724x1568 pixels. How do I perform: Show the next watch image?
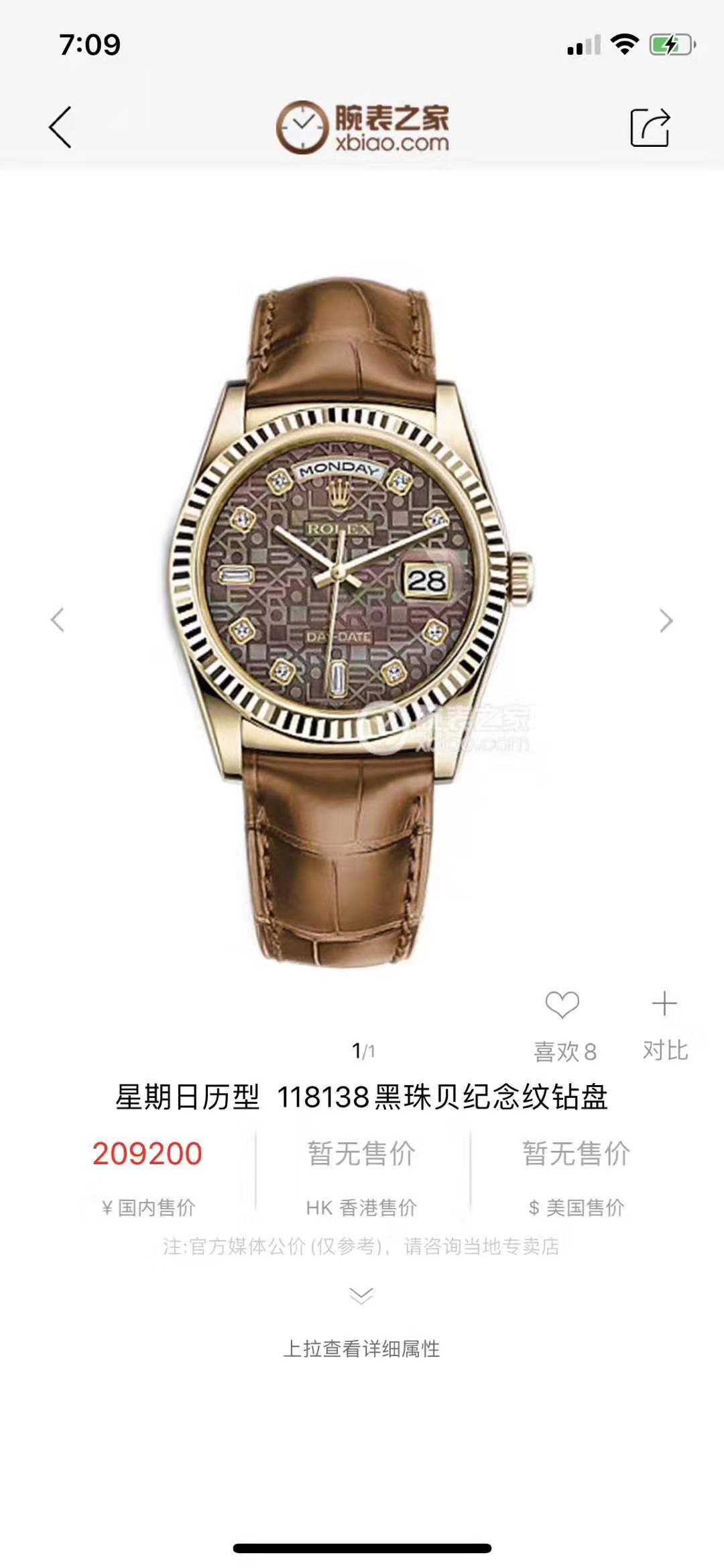666,620
